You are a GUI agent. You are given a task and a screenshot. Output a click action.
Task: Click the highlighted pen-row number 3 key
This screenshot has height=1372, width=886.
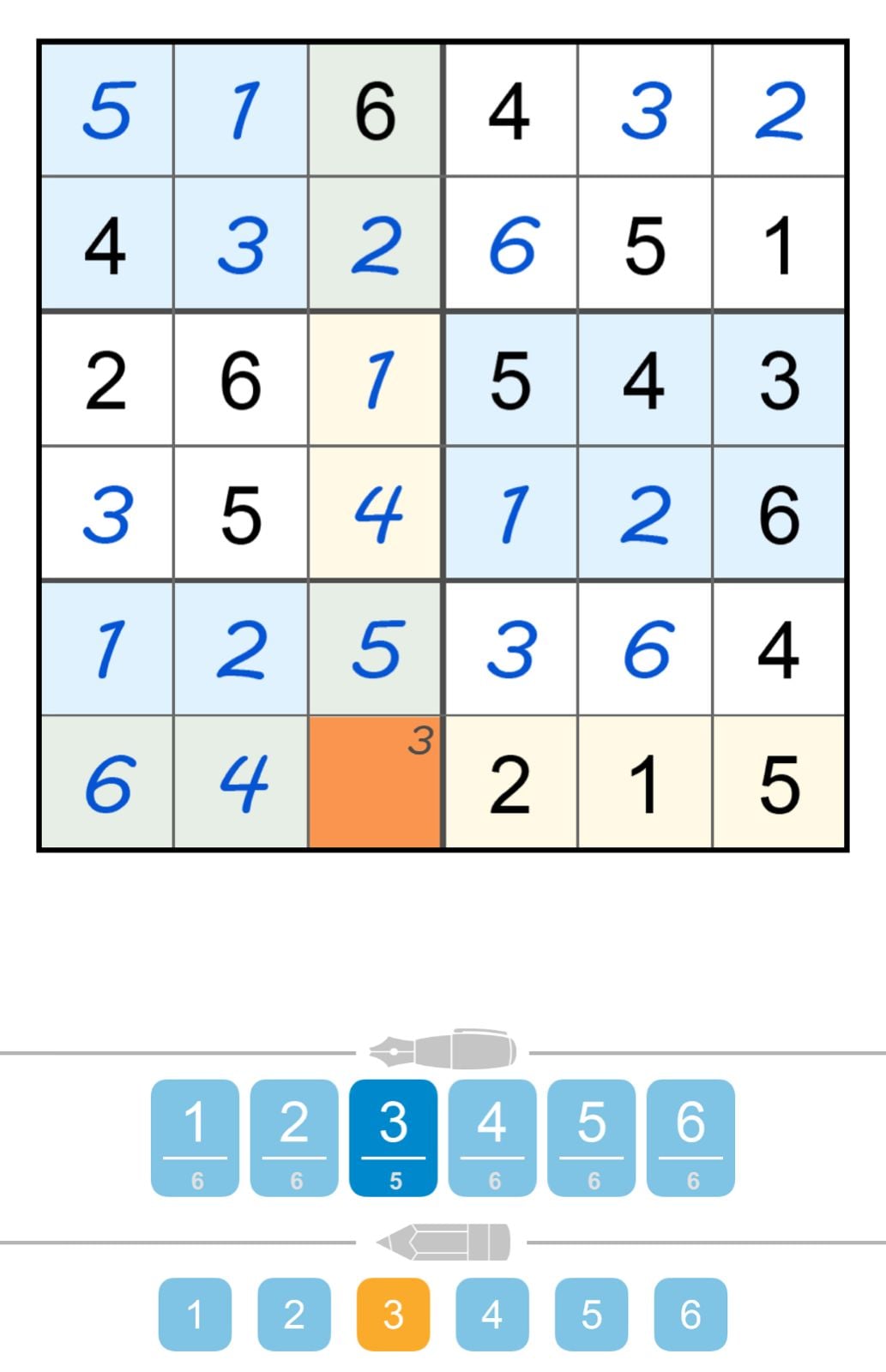tap(394, 1137)
